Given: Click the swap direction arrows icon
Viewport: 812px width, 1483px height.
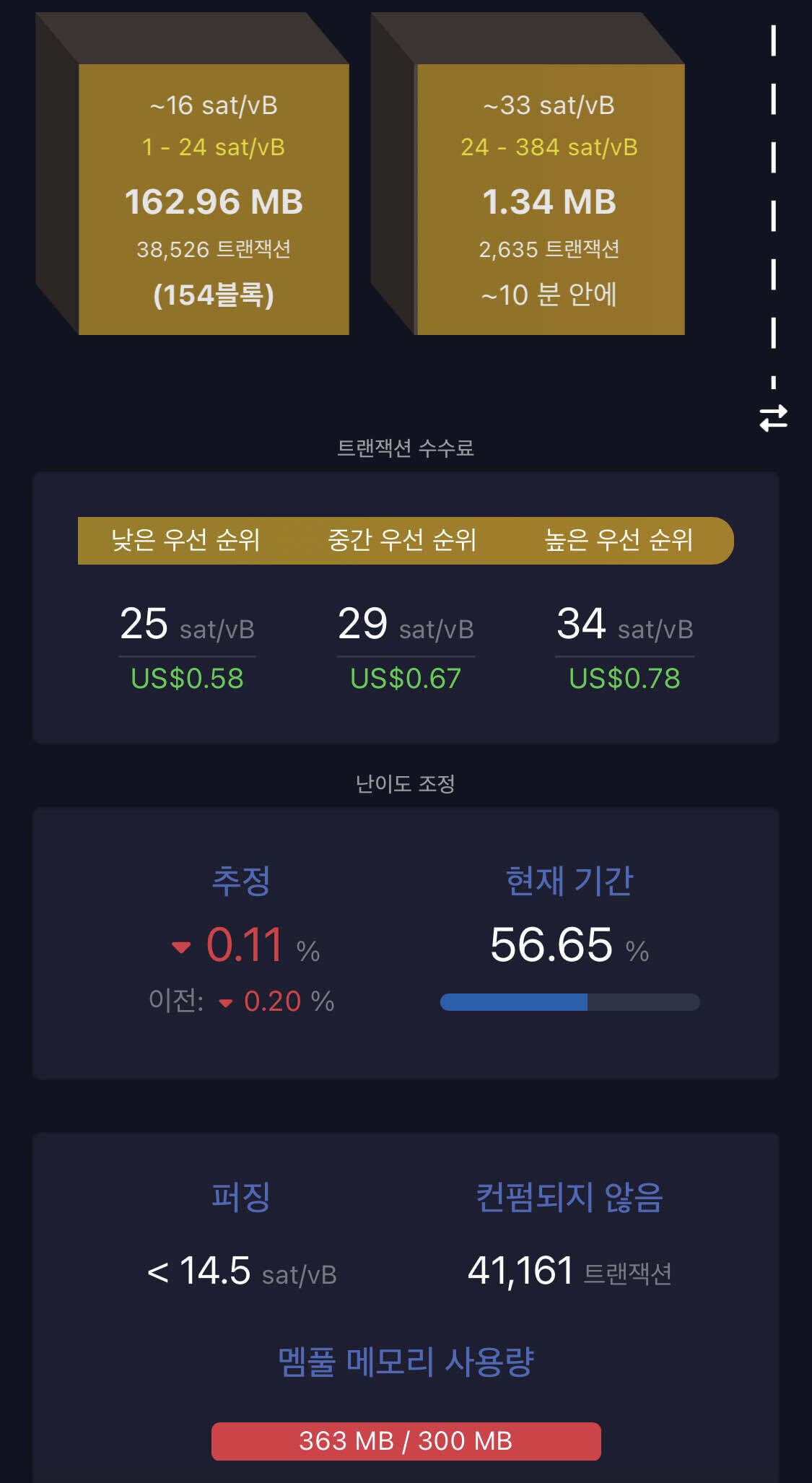Looking at the screenshot, I should (x=773, y=417).
